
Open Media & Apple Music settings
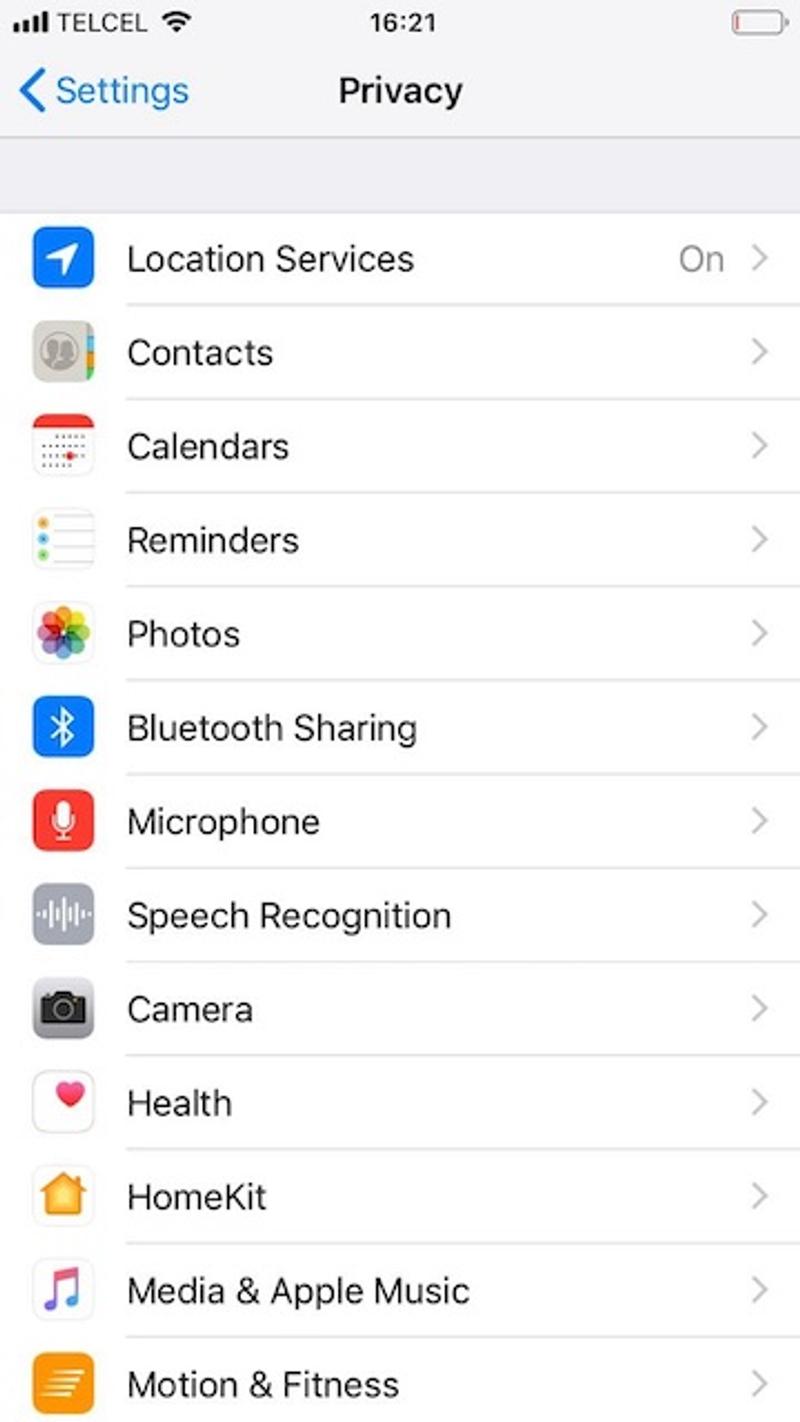298,1291
